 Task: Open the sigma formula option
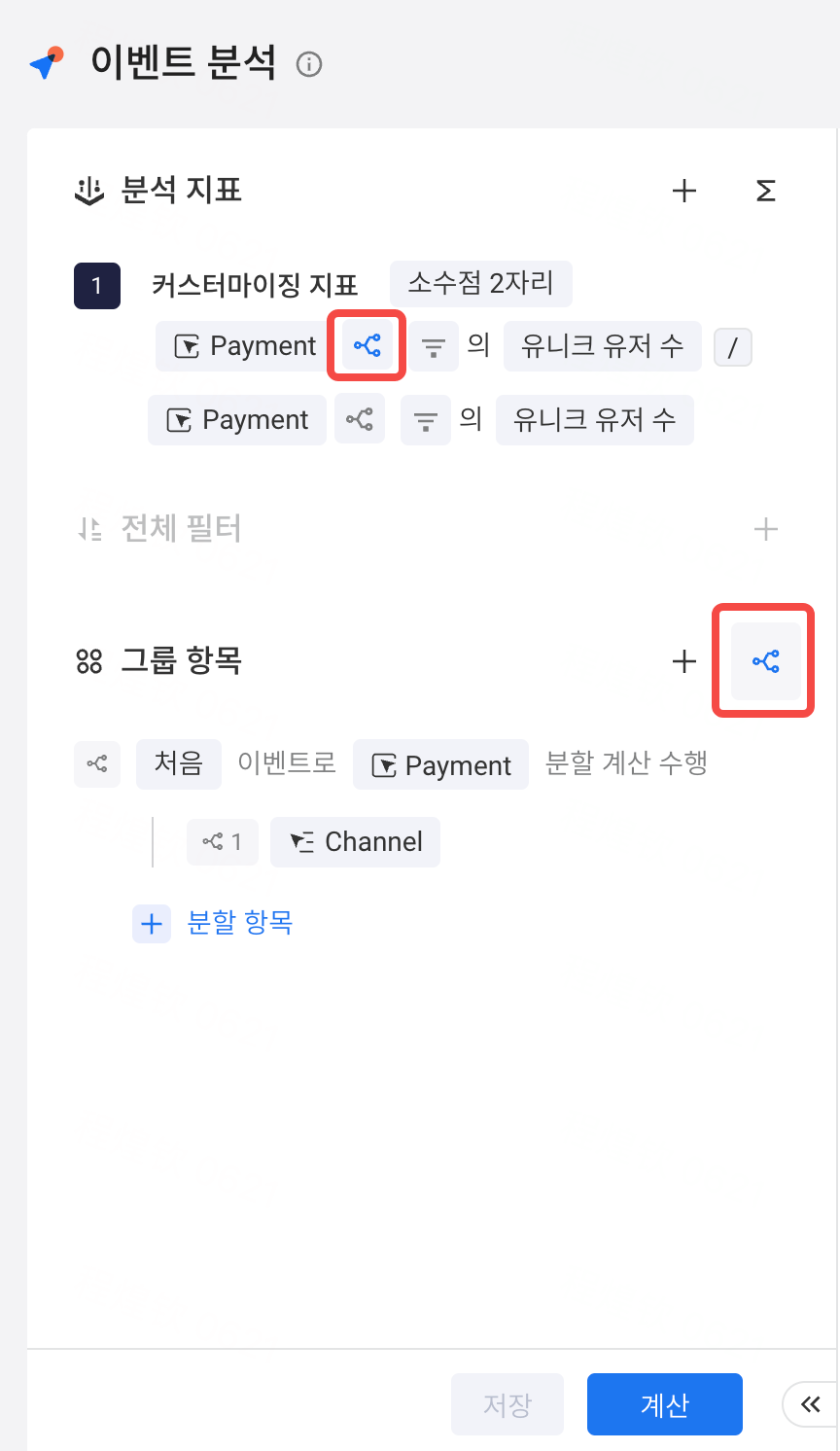[x=766, y=191]
